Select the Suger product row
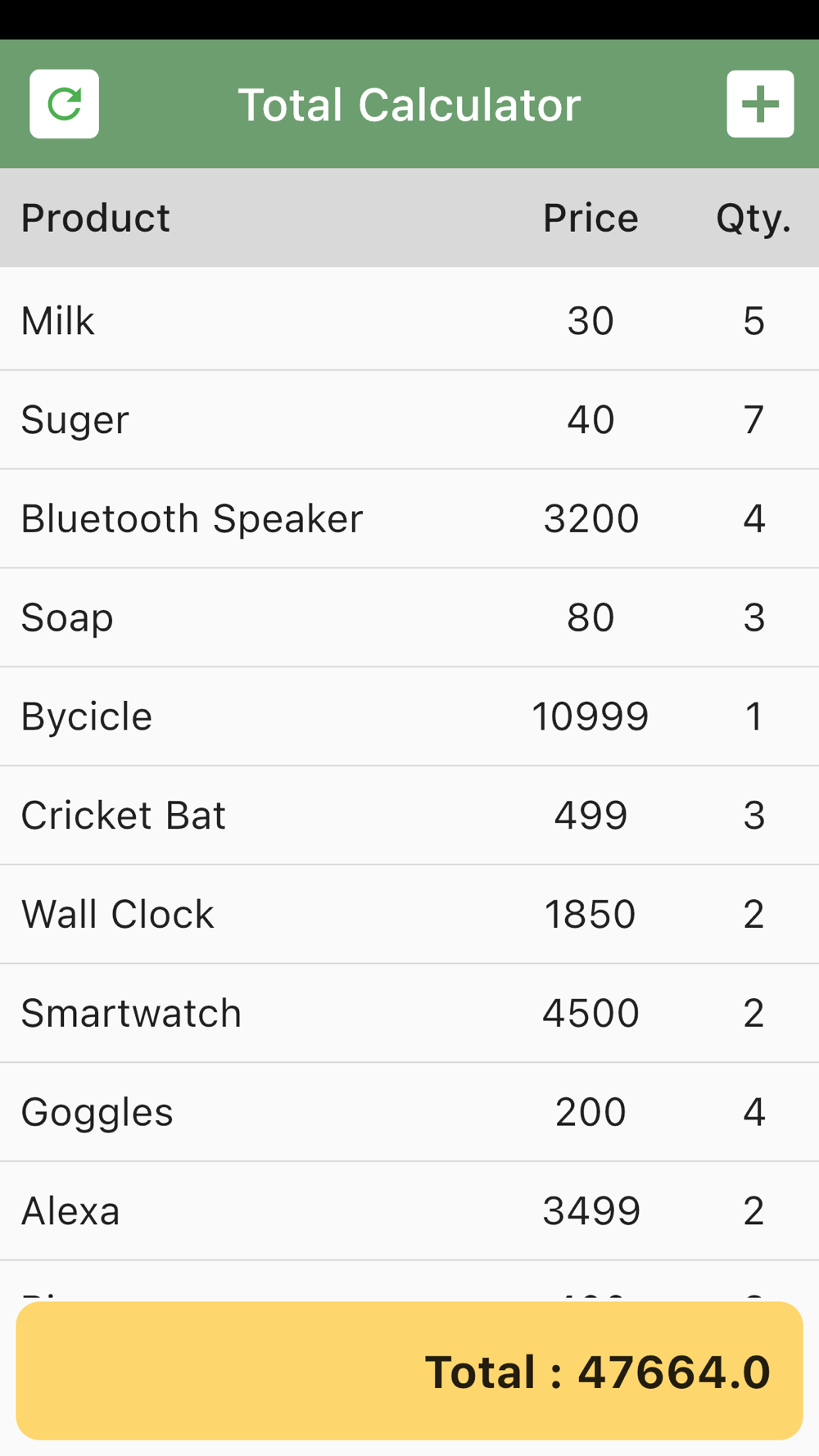819x1456 pixels. click(409, 419)
